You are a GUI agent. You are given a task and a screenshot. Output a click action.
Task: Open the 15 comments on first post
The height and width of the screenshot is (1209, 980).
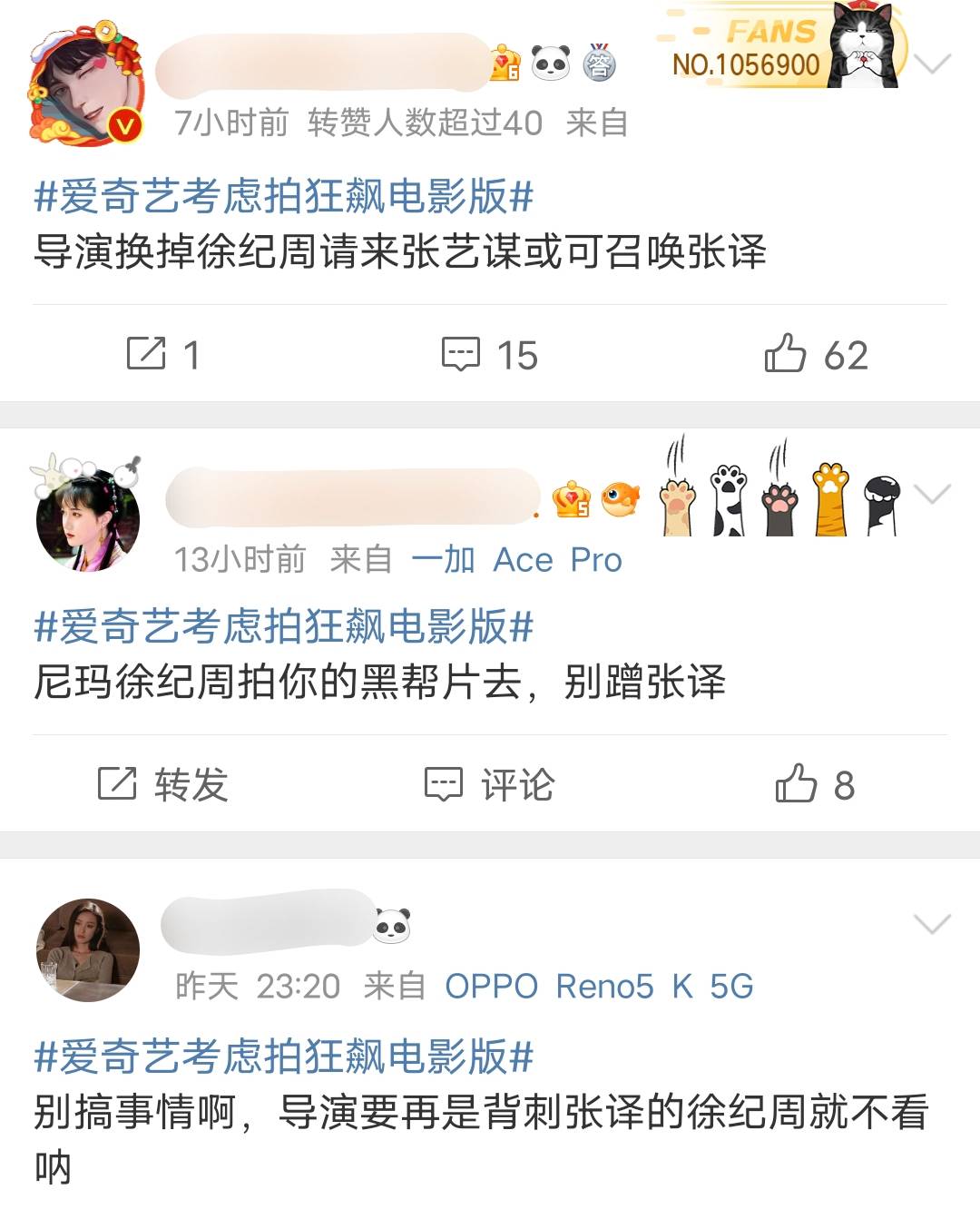click(x=489, y=354)
